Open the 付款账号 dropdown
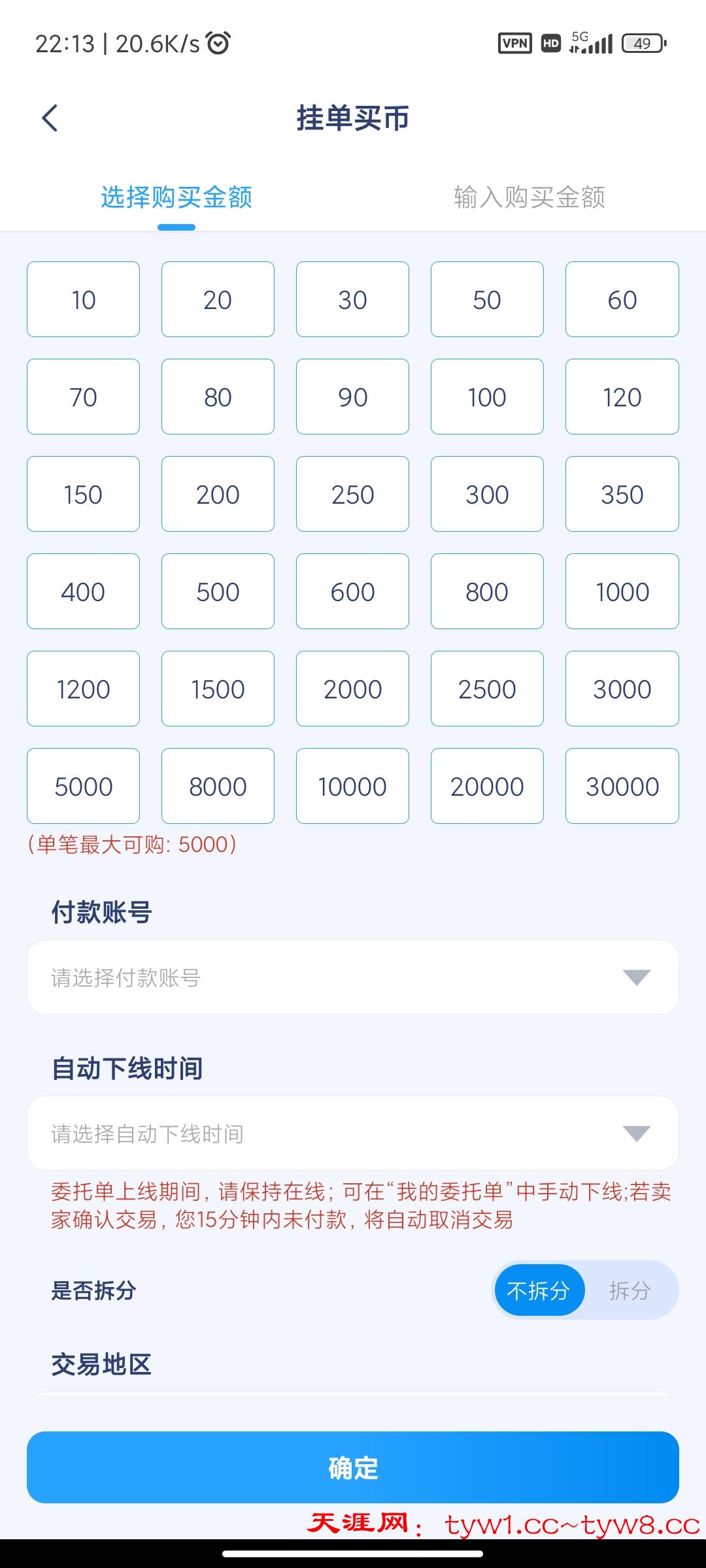This screenshot has width=706, height=1568. click(x=352, y=977)
